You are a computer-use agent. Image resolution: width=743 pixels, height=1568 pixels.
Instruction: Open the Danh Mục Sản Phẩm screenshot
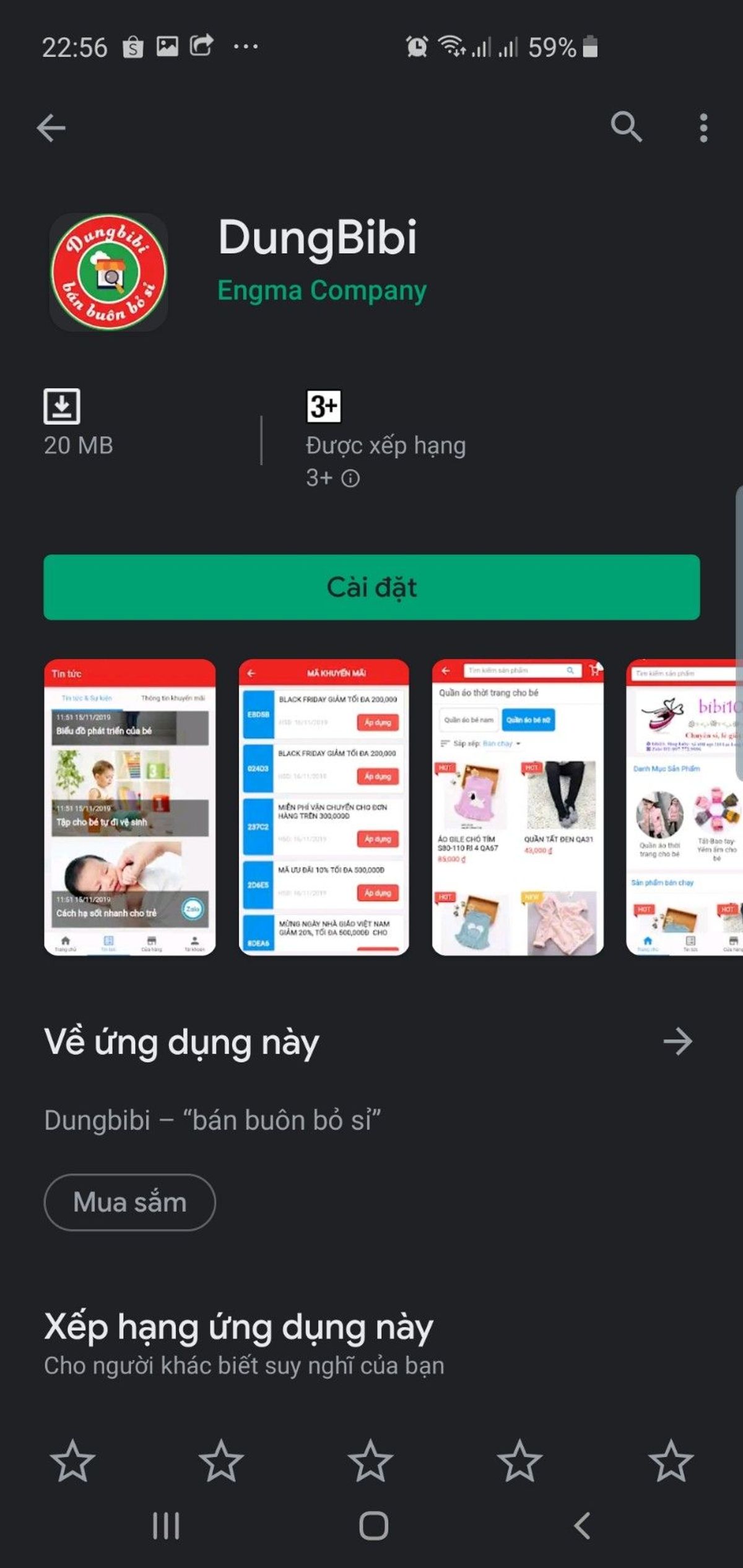click(684, 807)
